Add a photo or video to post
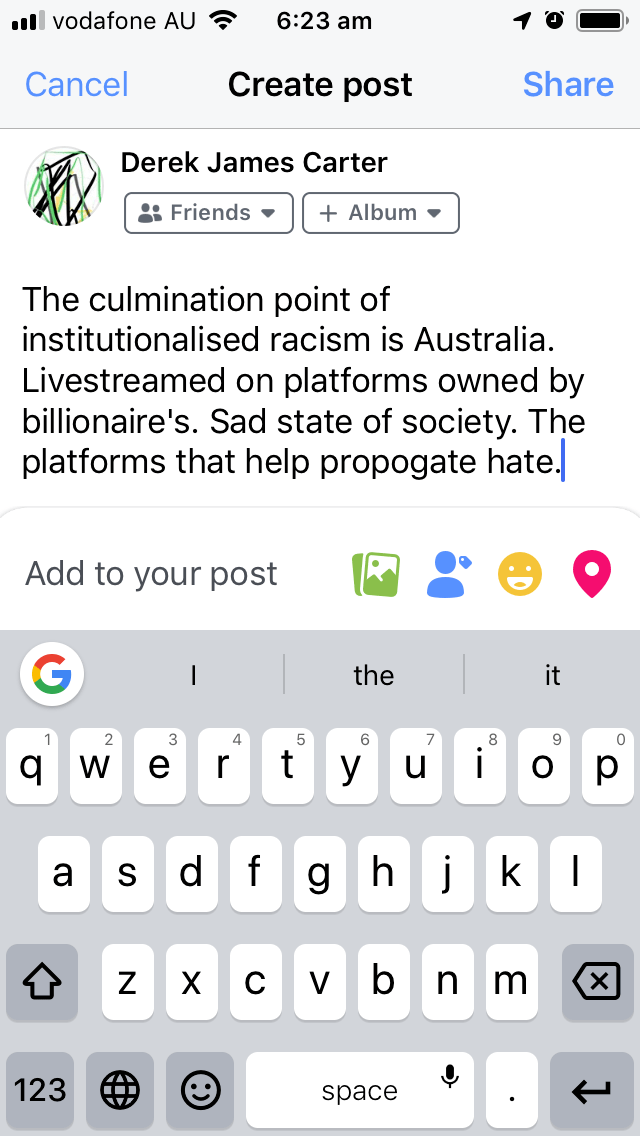640x1136 pixels. (376, 575)
